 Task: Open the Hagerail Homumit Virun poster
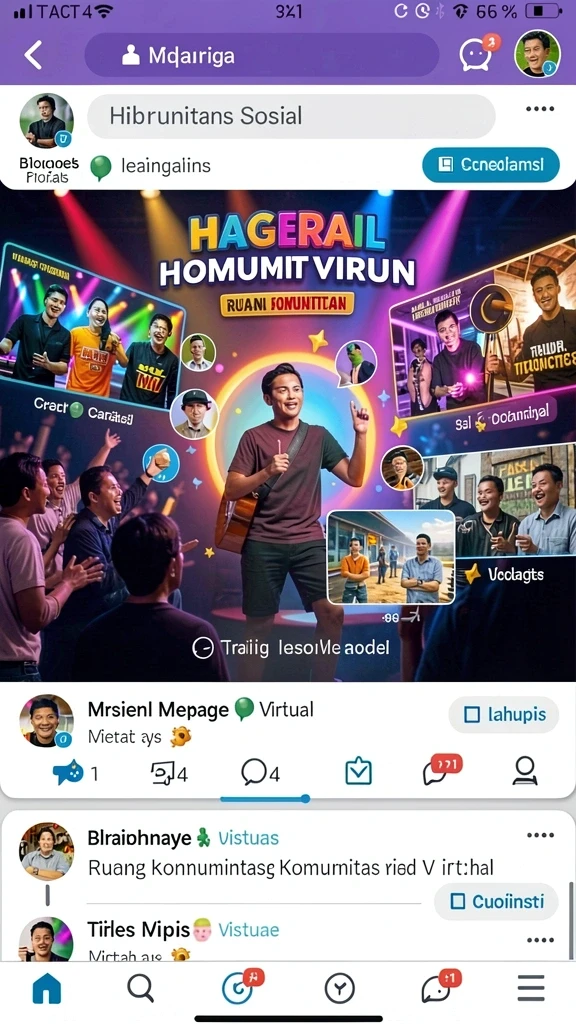pyautogui.click(x=288, y=436)
